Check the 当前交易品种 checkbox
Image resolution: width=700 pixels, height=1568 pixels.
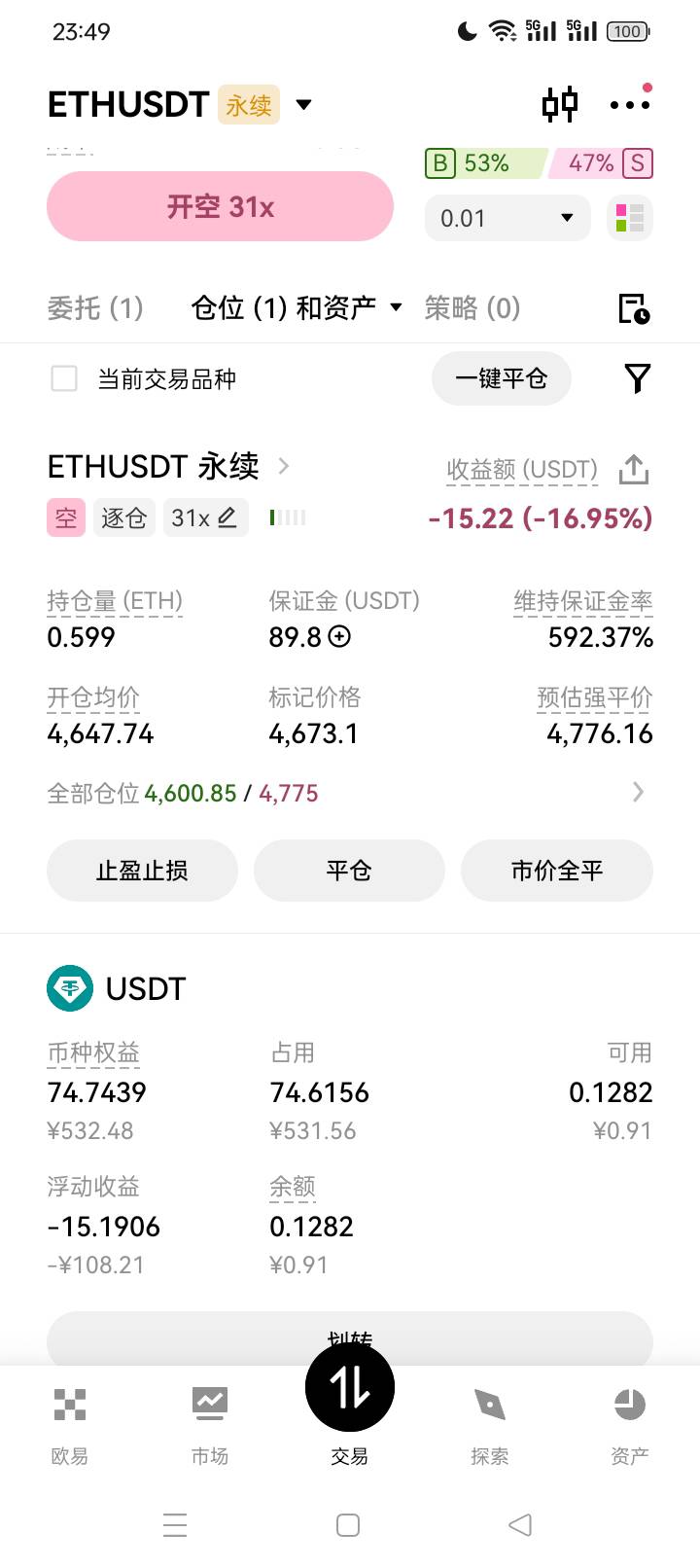[64, 378]
